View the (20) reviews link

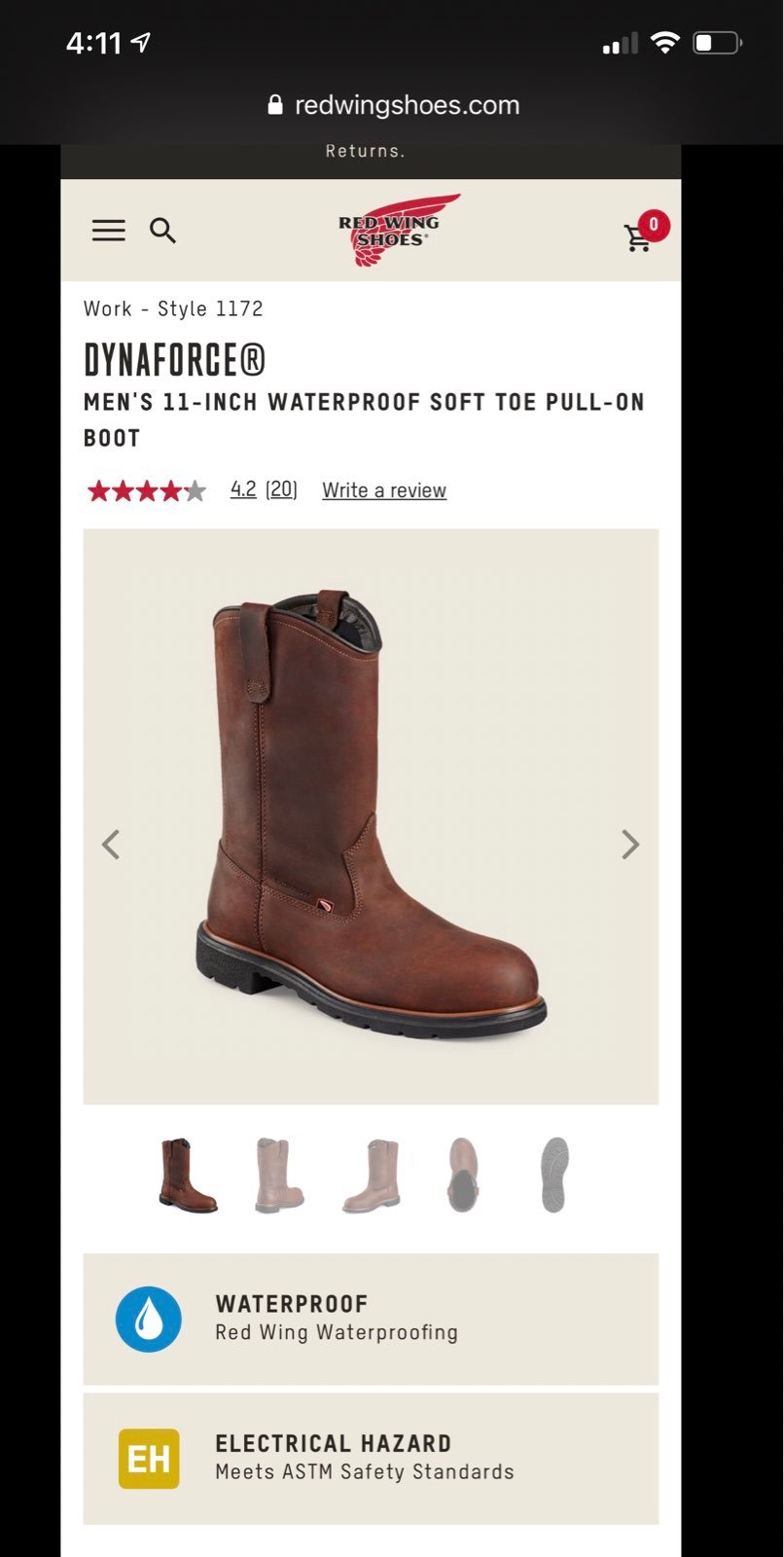click(281, 489)
